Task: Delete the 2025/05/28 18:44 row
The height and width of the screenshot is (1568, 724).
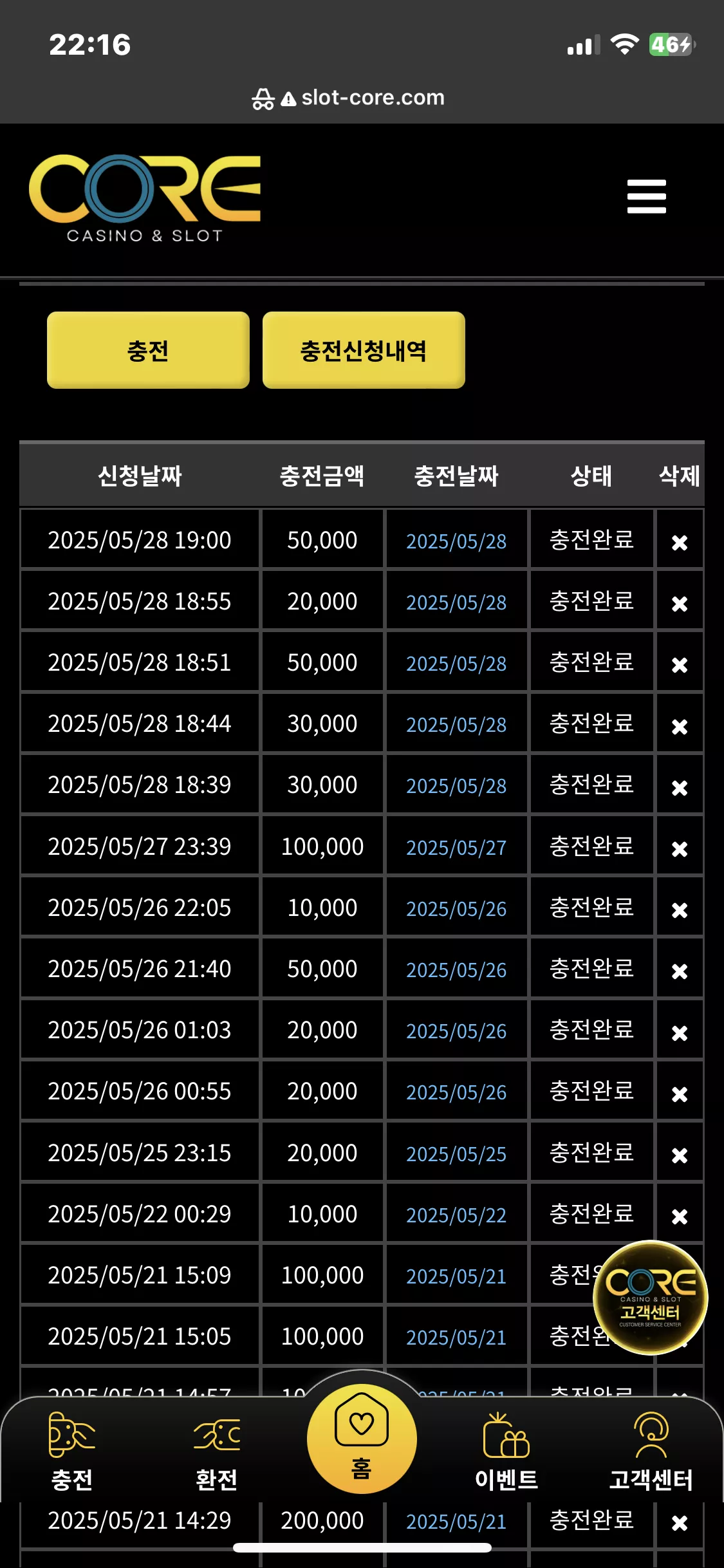Action: click(680, 726)
